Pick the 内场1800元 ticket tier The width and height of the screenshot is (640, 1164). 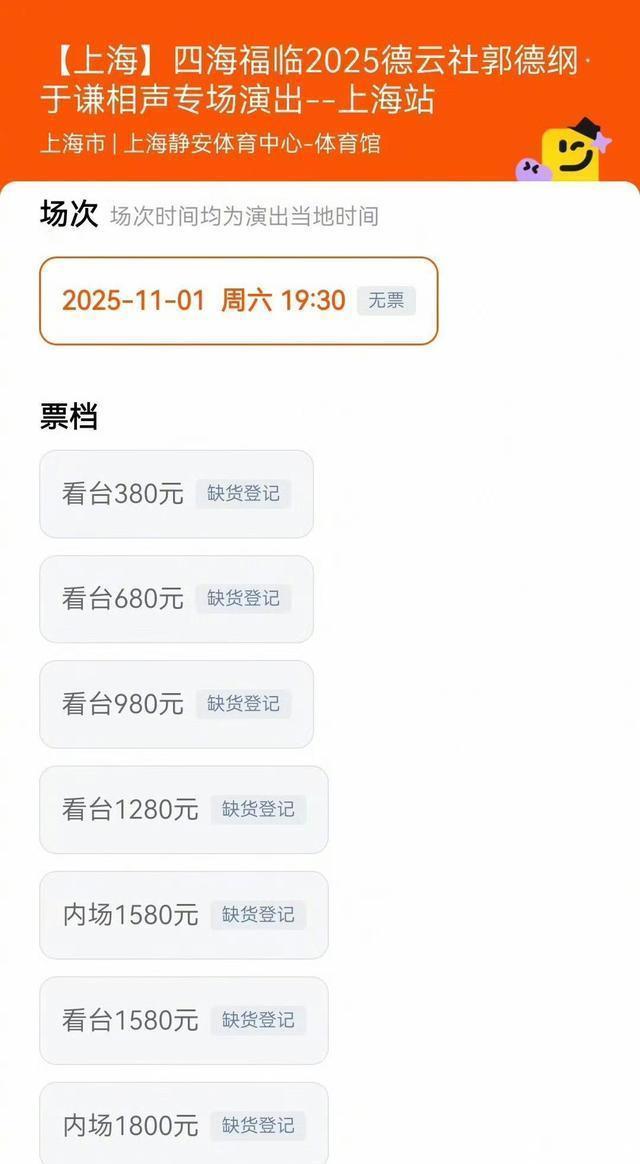[x=183, y=1125]
